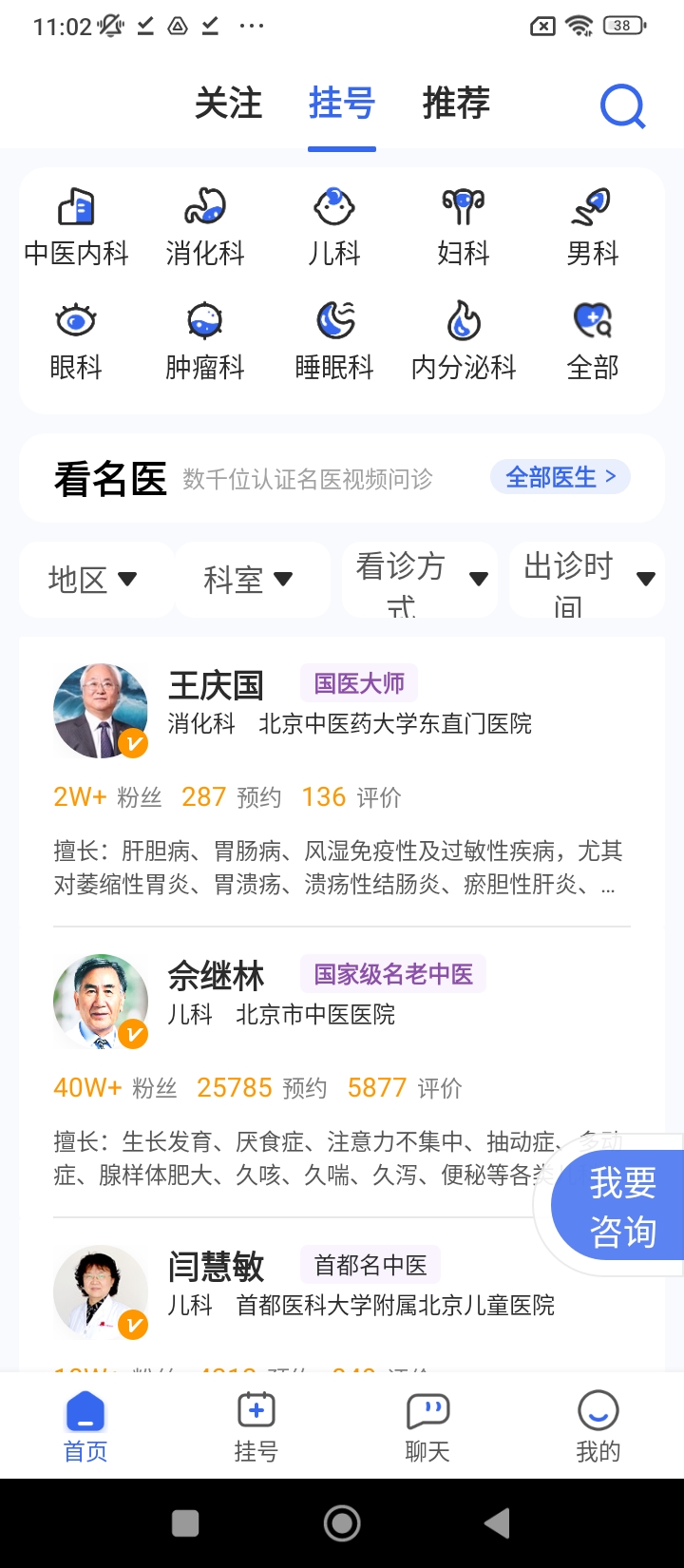Tap the 全部医生 link
This screenshot has width=684, height=1568.
point(560,477)
